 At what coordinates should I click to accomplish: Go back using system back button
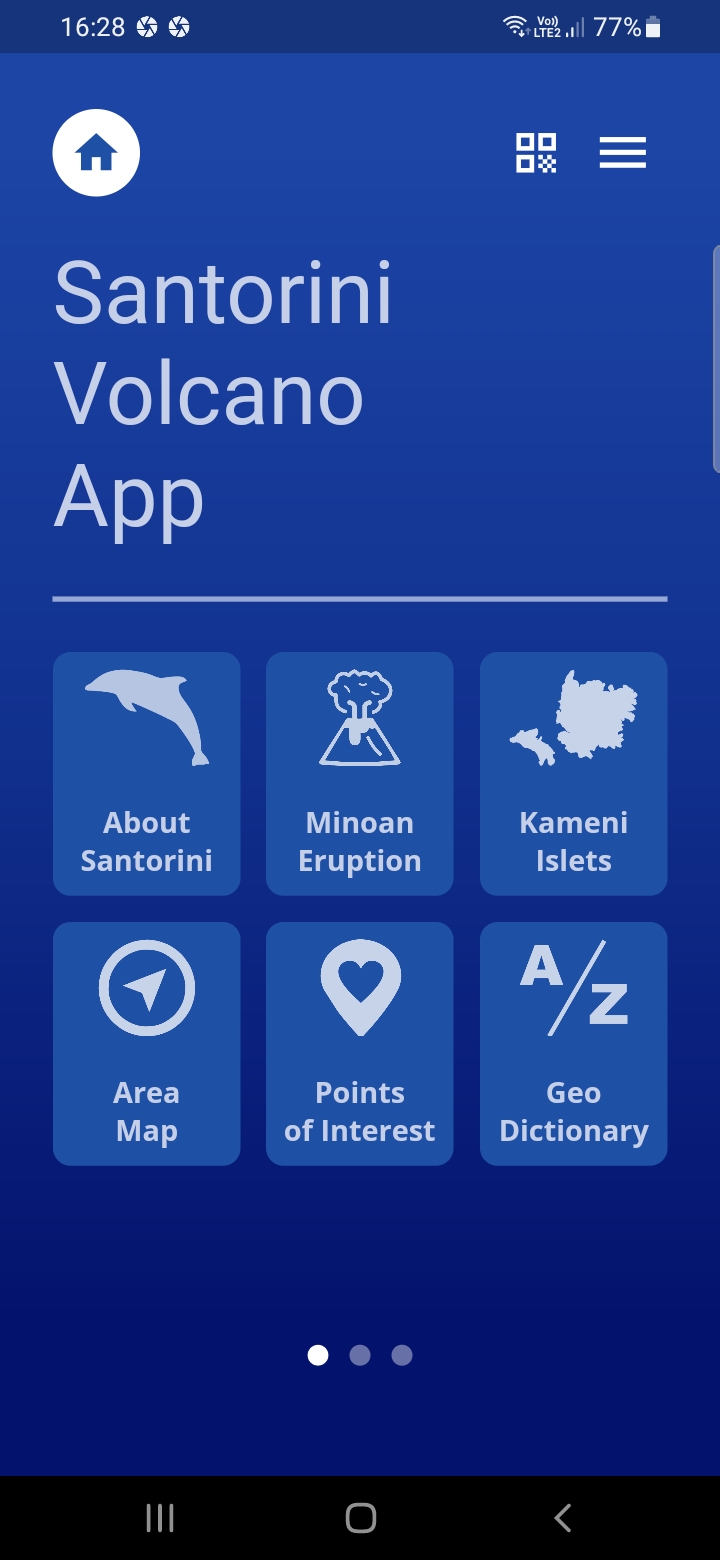click(x=562, y=1518)
